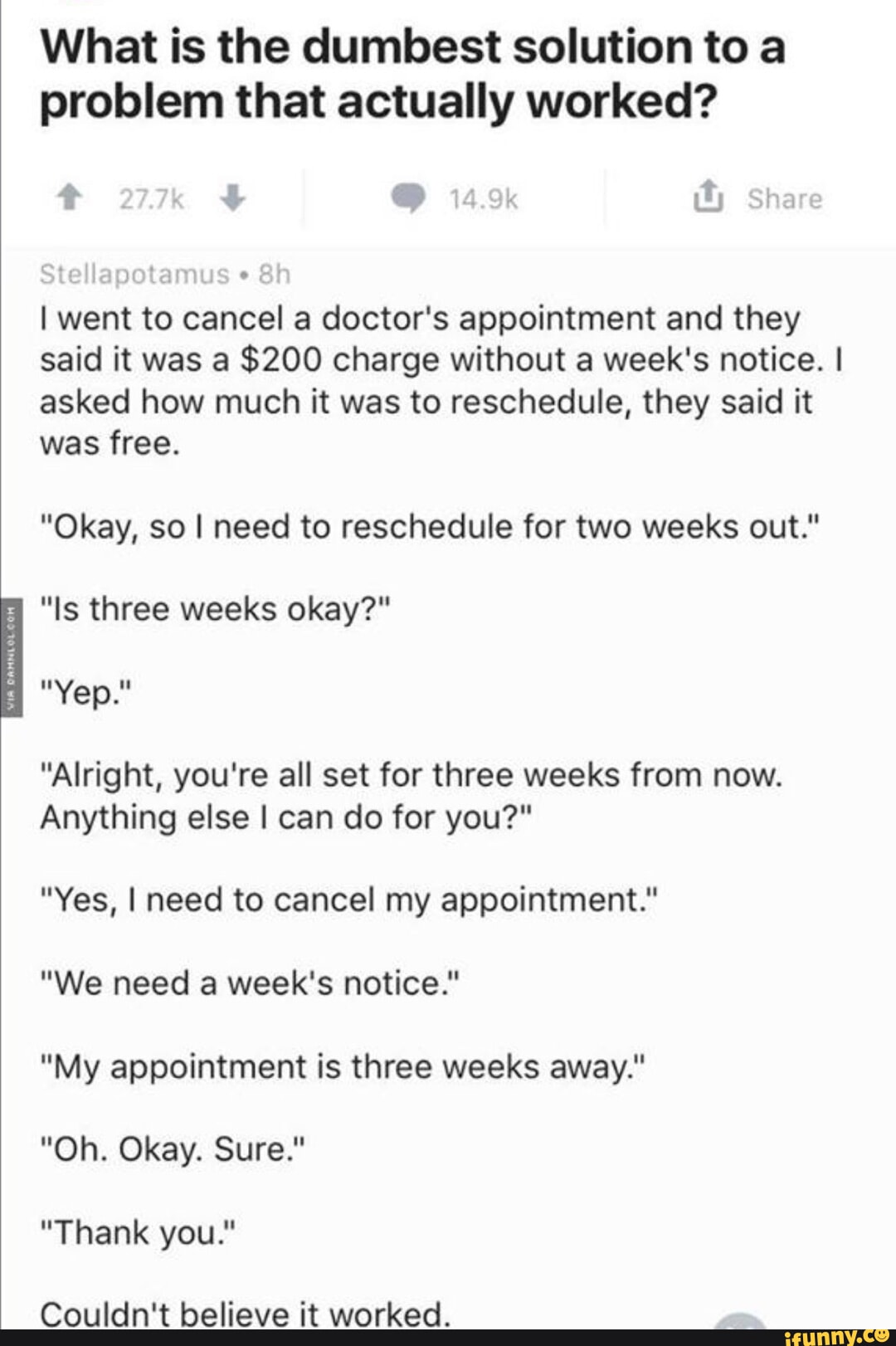The width and height of the screenshot is (896, 1346).
Task: Share this post
Action: (757, 199)
